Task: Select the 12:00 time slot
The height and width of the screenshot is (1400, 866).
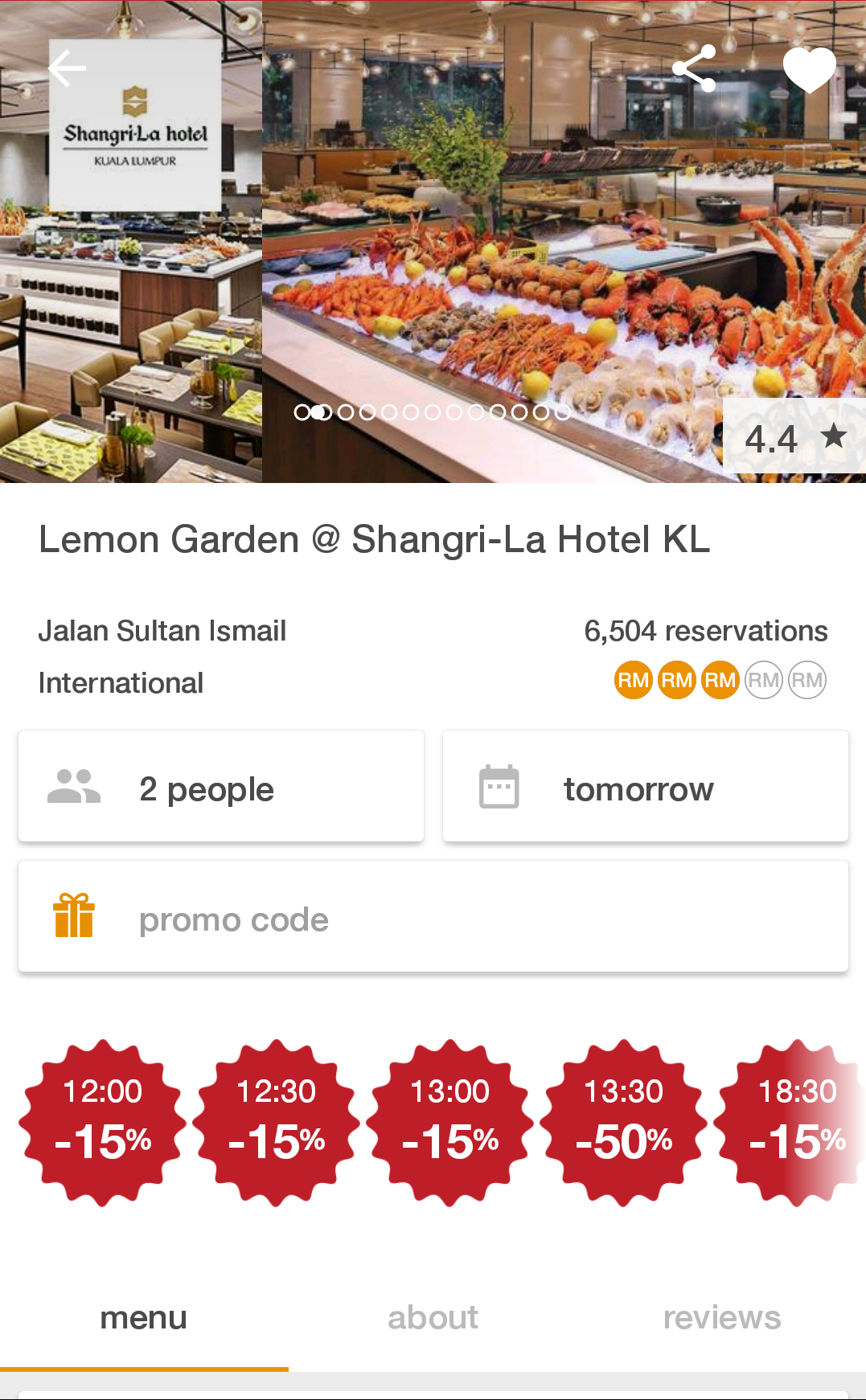Action: pyautogui.click(x=103, y=1122)
